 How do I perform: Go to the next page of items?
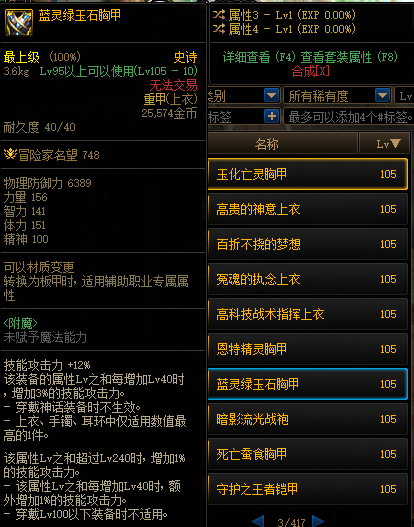coord(318,521)
